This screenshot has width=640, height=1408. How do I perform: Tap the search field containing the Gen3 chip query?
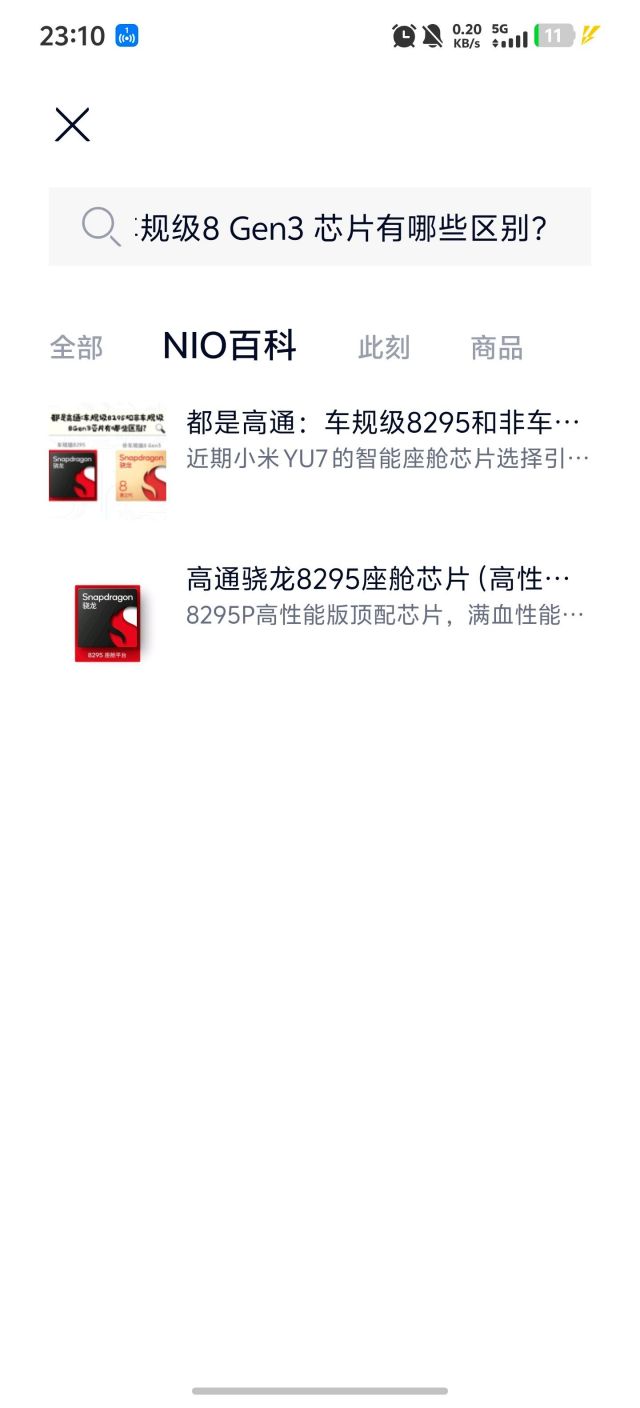point(340,228)
